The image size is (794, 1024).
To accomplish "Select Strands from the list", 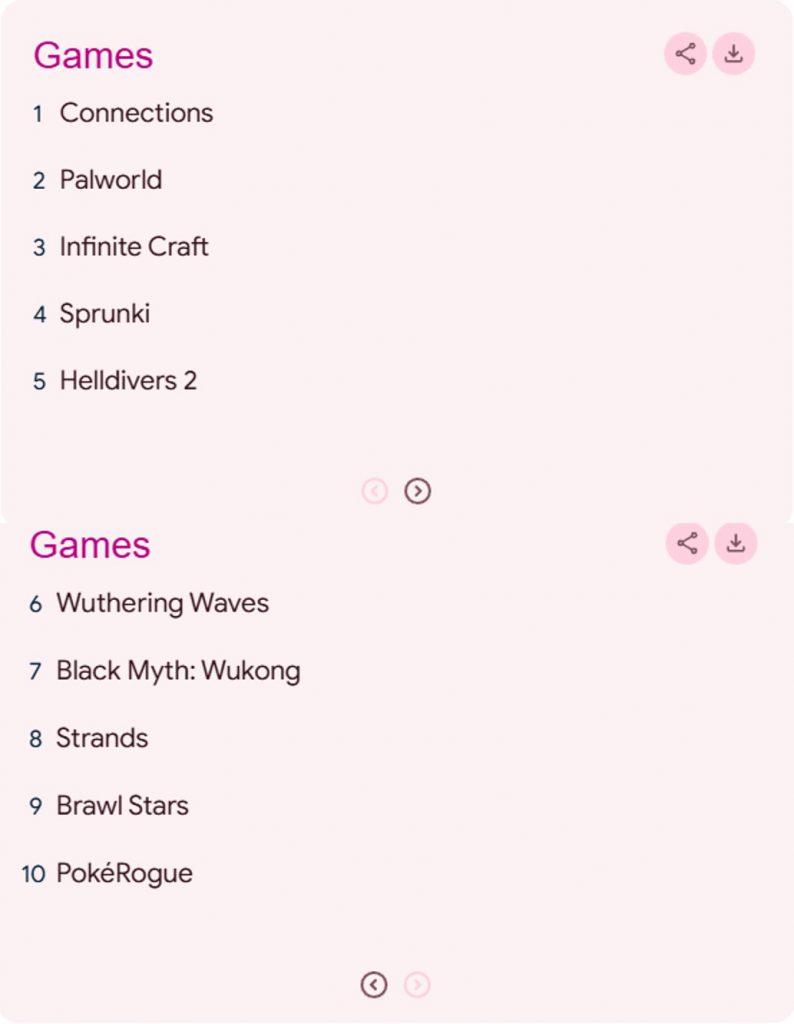I will (102, 738).
